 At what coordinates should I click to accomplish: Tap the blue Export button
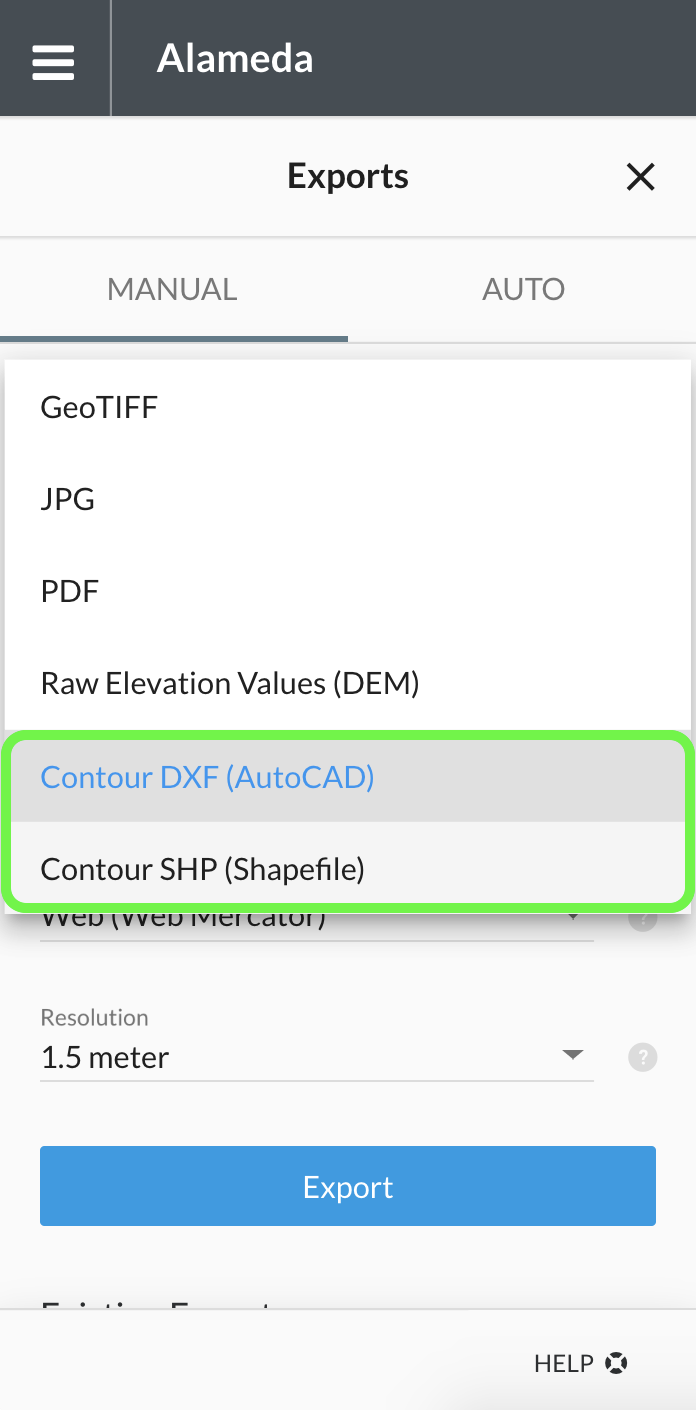point(348,1186)
